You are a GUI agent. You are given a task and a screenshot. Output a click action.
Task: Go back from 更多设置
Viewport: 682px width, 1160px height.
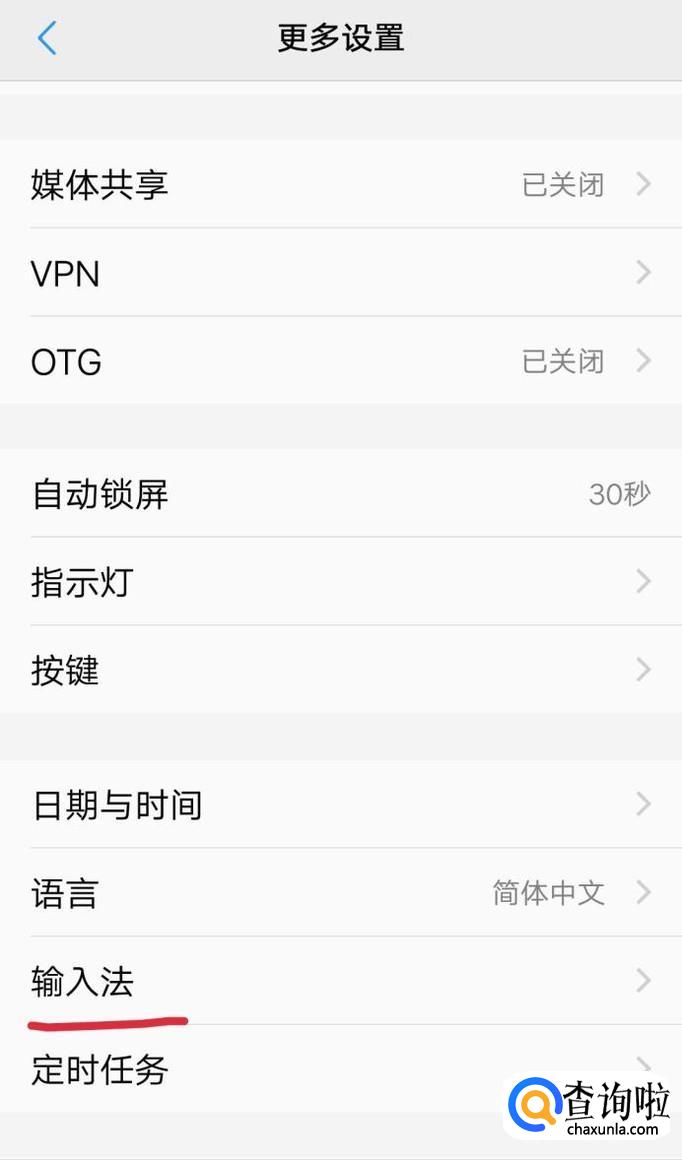pyautogui.click(x=47, y=39)
